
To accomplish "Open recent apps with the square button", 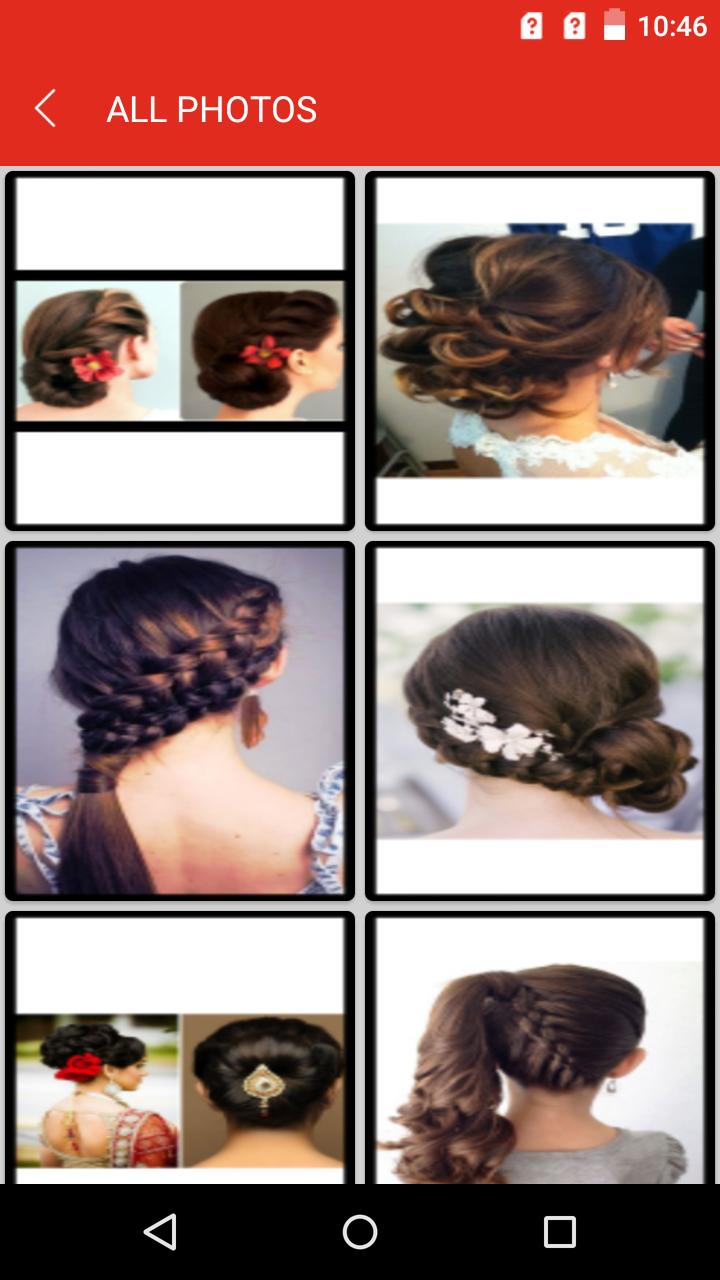I will tap(560, 1232).
